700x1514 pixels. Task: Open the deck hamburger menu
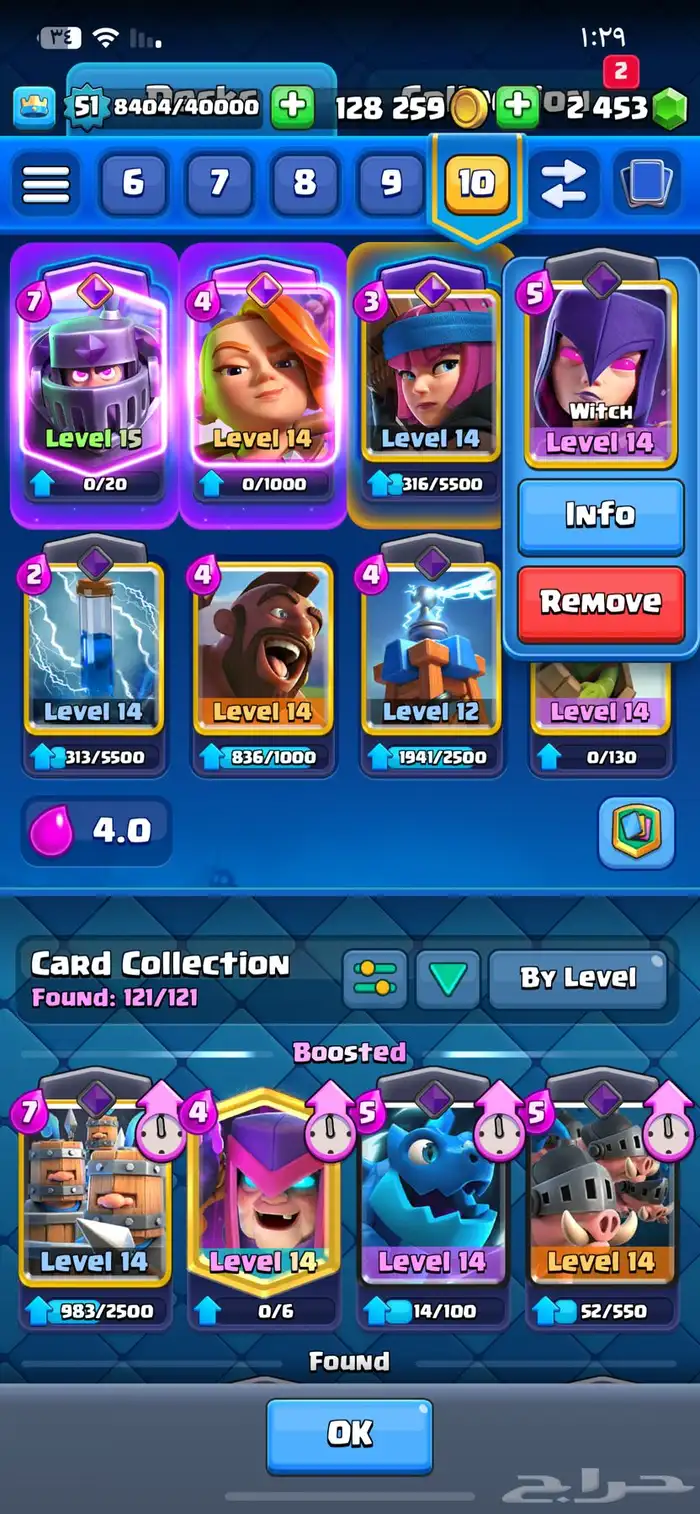pos(46,183)
